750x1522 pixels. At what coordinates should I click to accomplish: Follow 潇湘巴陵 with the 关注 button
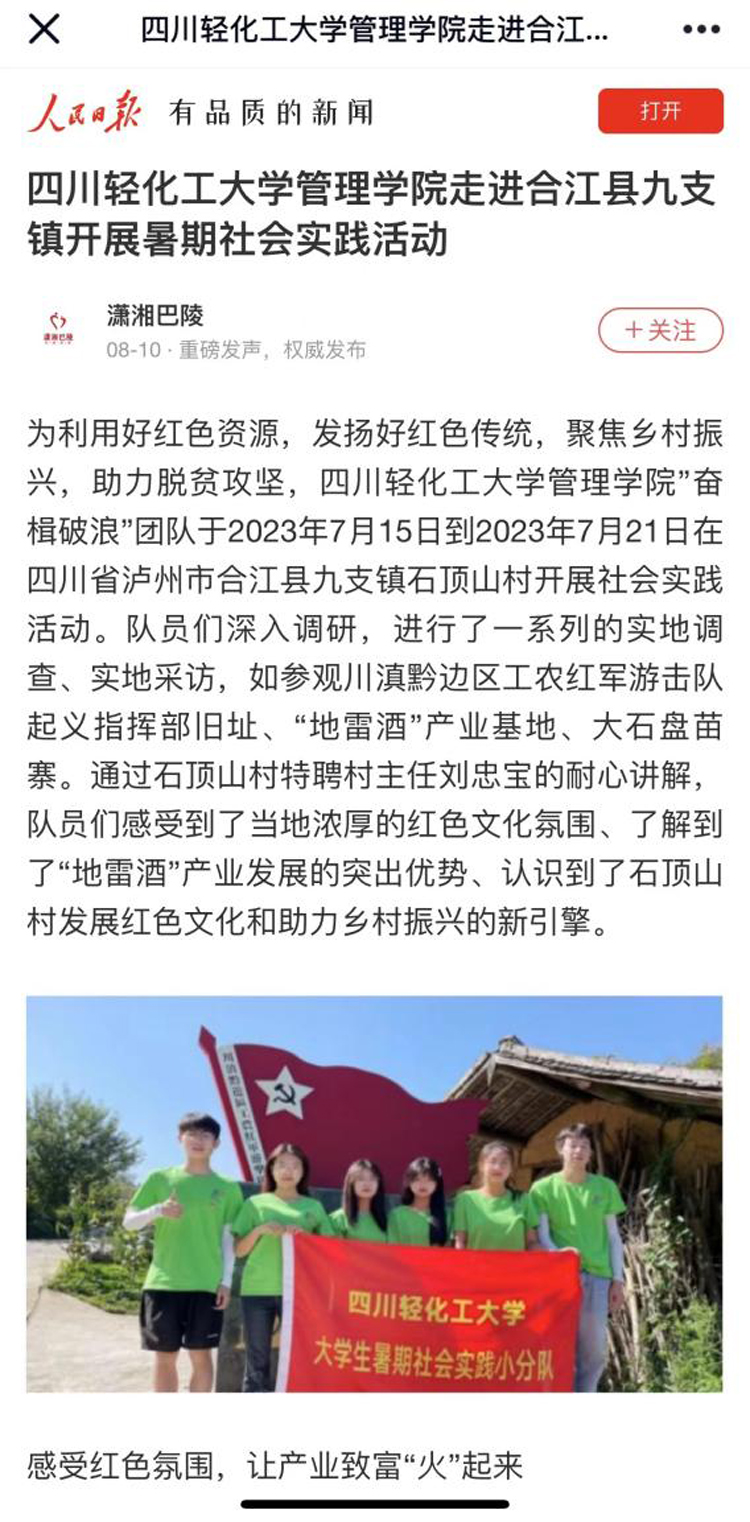pyautogui.click(x=660, y=330)
